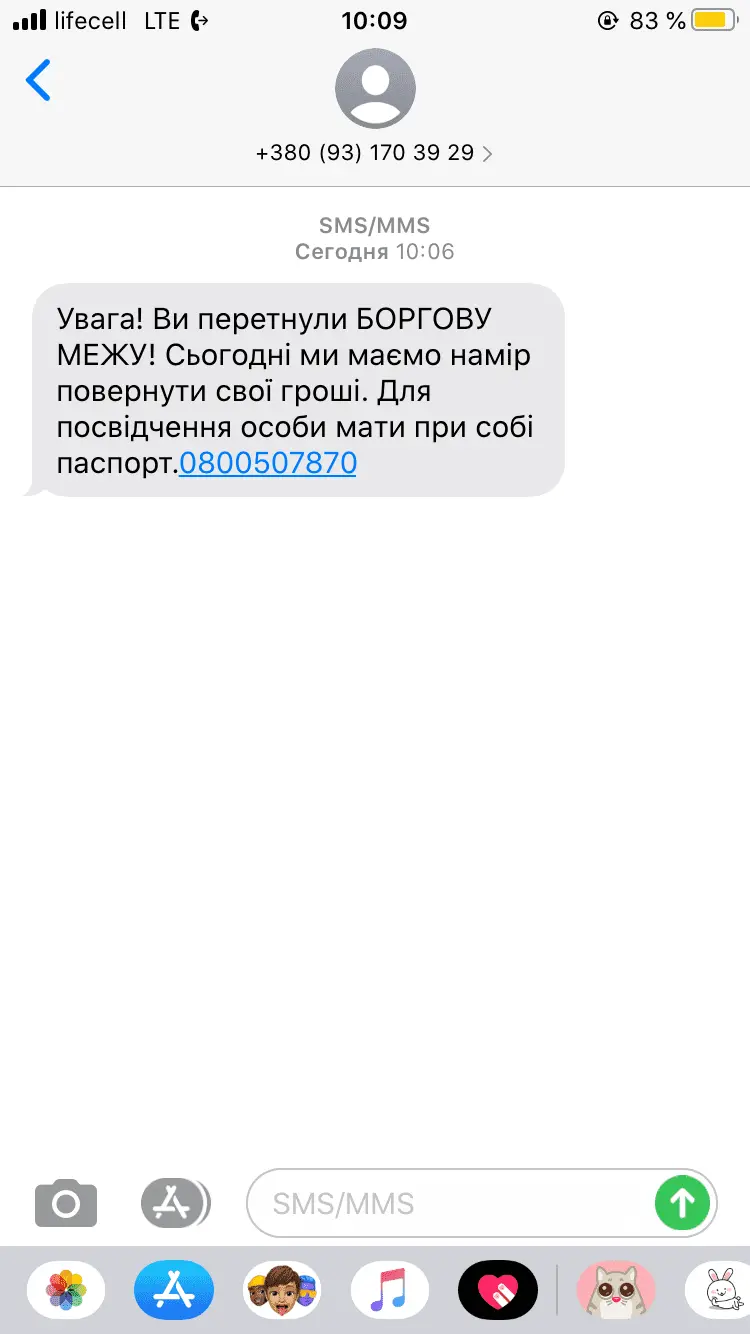Open the bunny sticker pack
Viewport: 750px width, 1334px height.
point(720,1290)
